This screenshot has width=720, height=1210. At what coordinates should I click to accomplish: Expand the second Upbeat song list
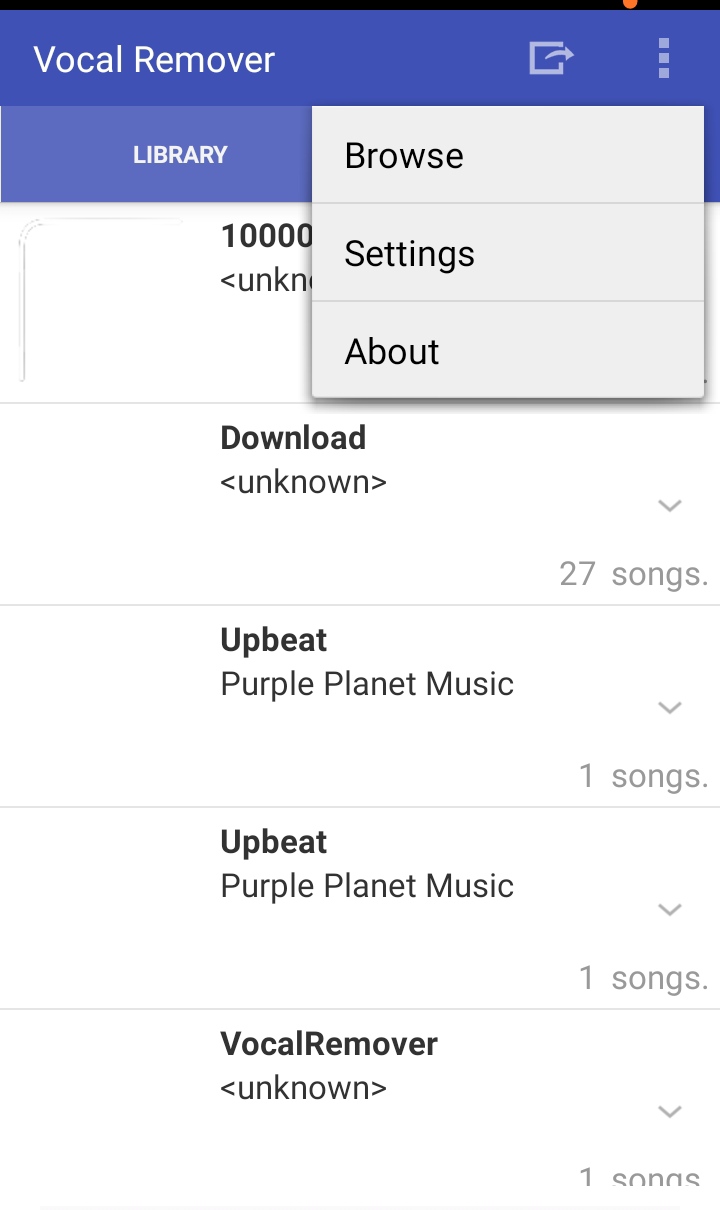click(669, 909)
